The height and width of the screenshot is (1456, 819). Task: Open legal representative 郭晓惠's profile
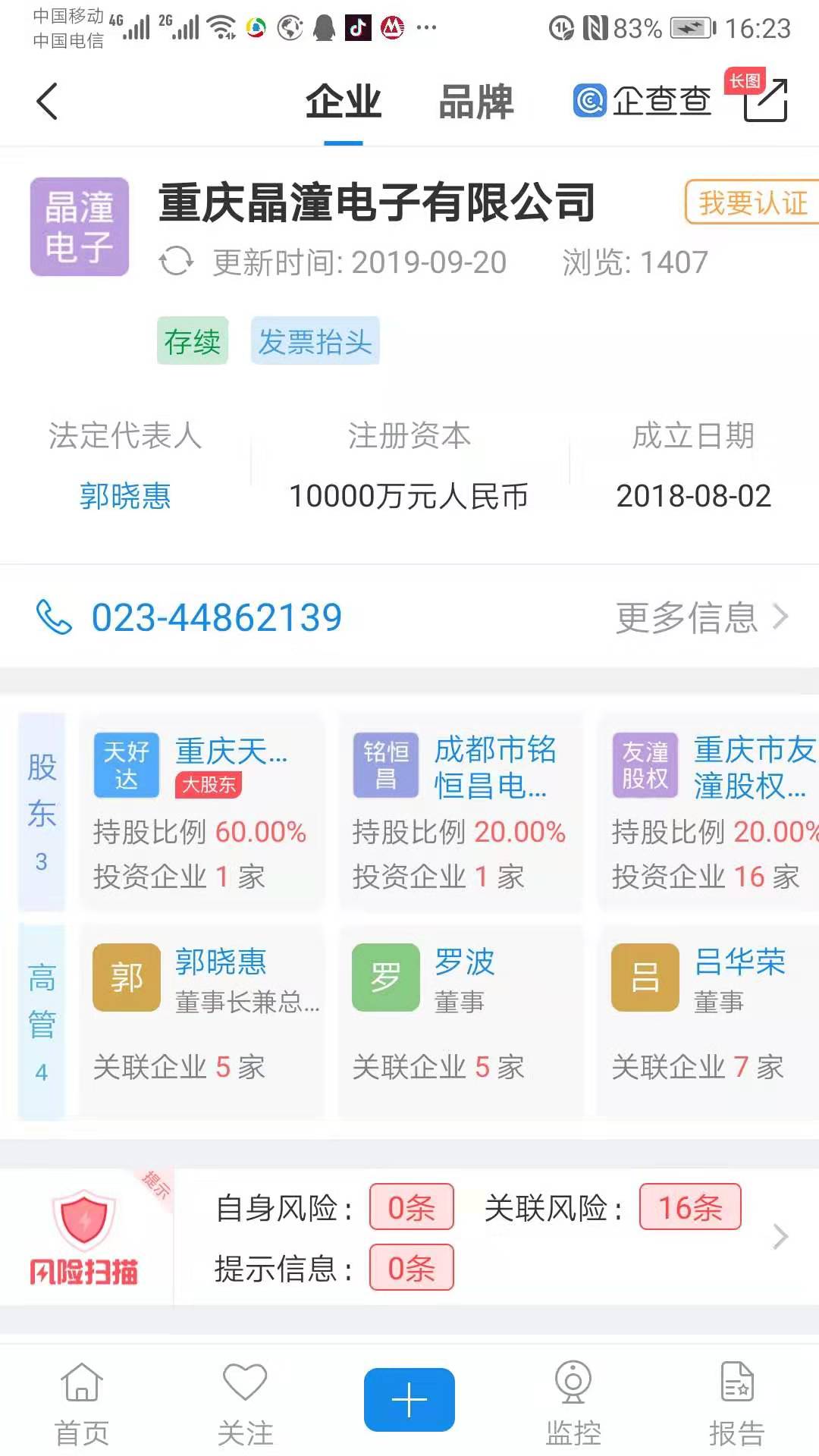pos(125,496)
